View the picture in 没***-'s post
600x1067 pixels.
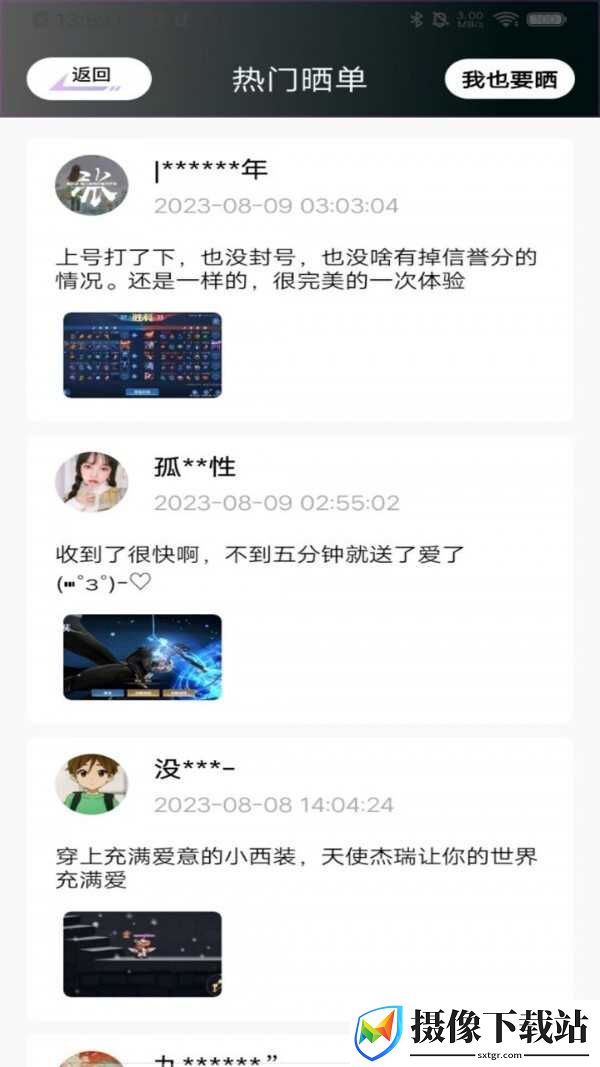tap(142, 955)
